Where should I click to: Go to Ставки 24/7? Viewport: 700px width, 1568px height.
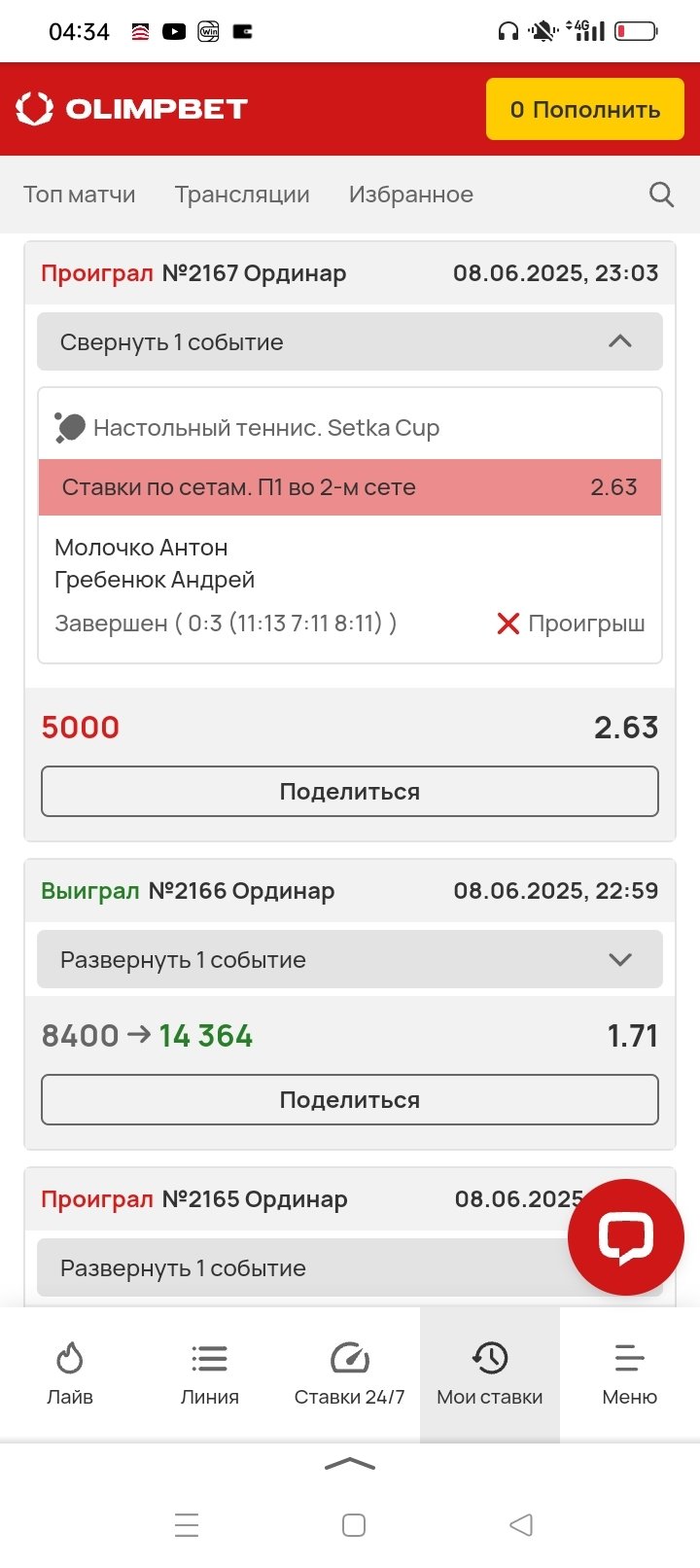point(350,1373)
